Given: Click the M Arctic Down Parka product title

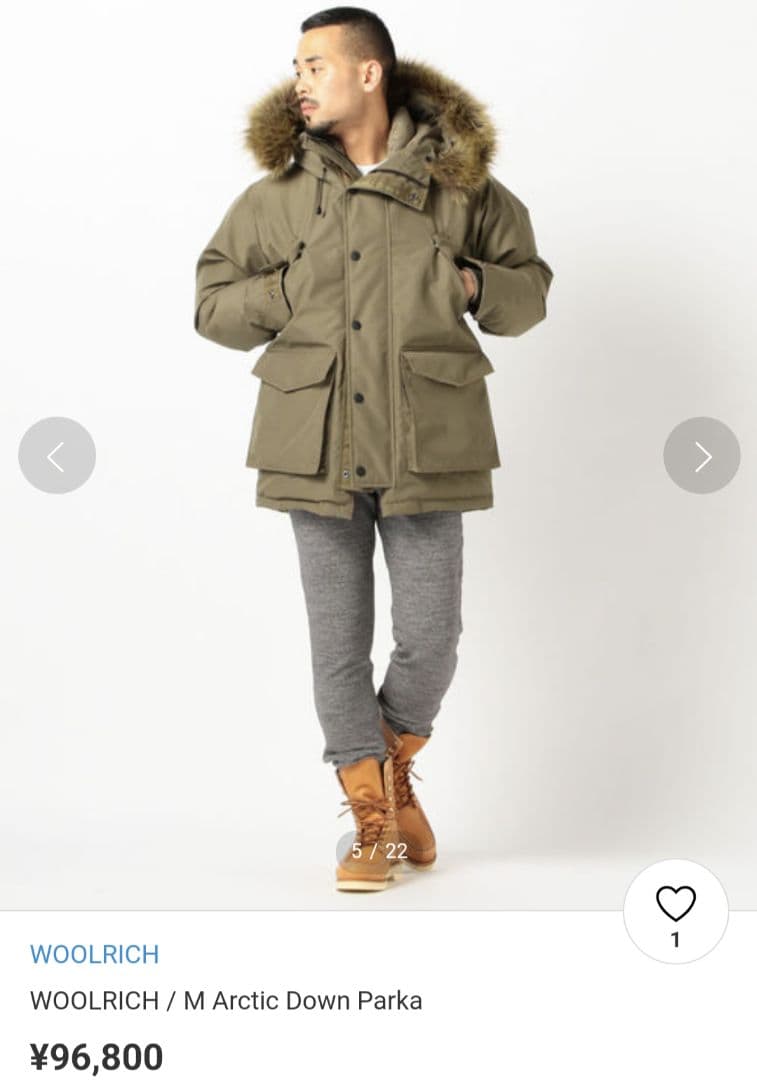Looking at the screenshot, I should point(227,998).
